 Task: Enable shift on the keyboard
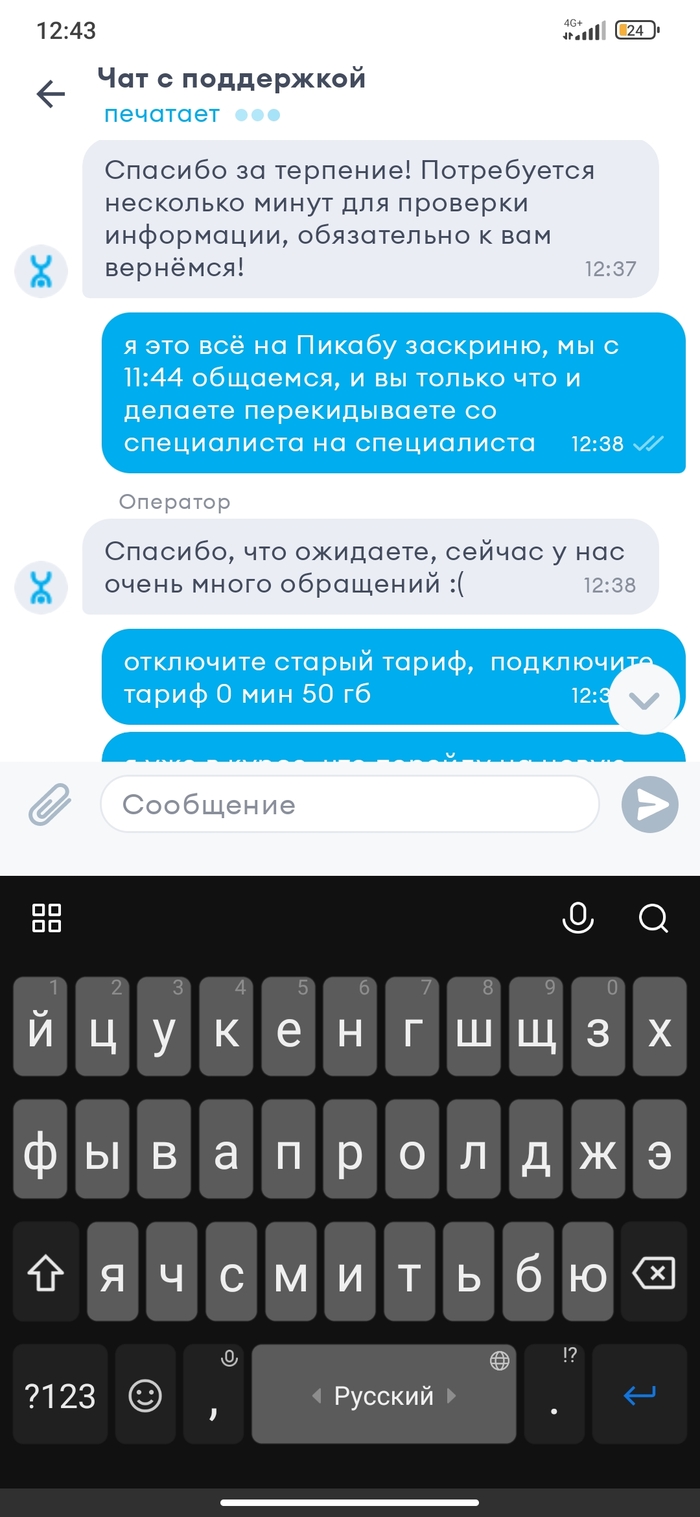pos(46,1274)
